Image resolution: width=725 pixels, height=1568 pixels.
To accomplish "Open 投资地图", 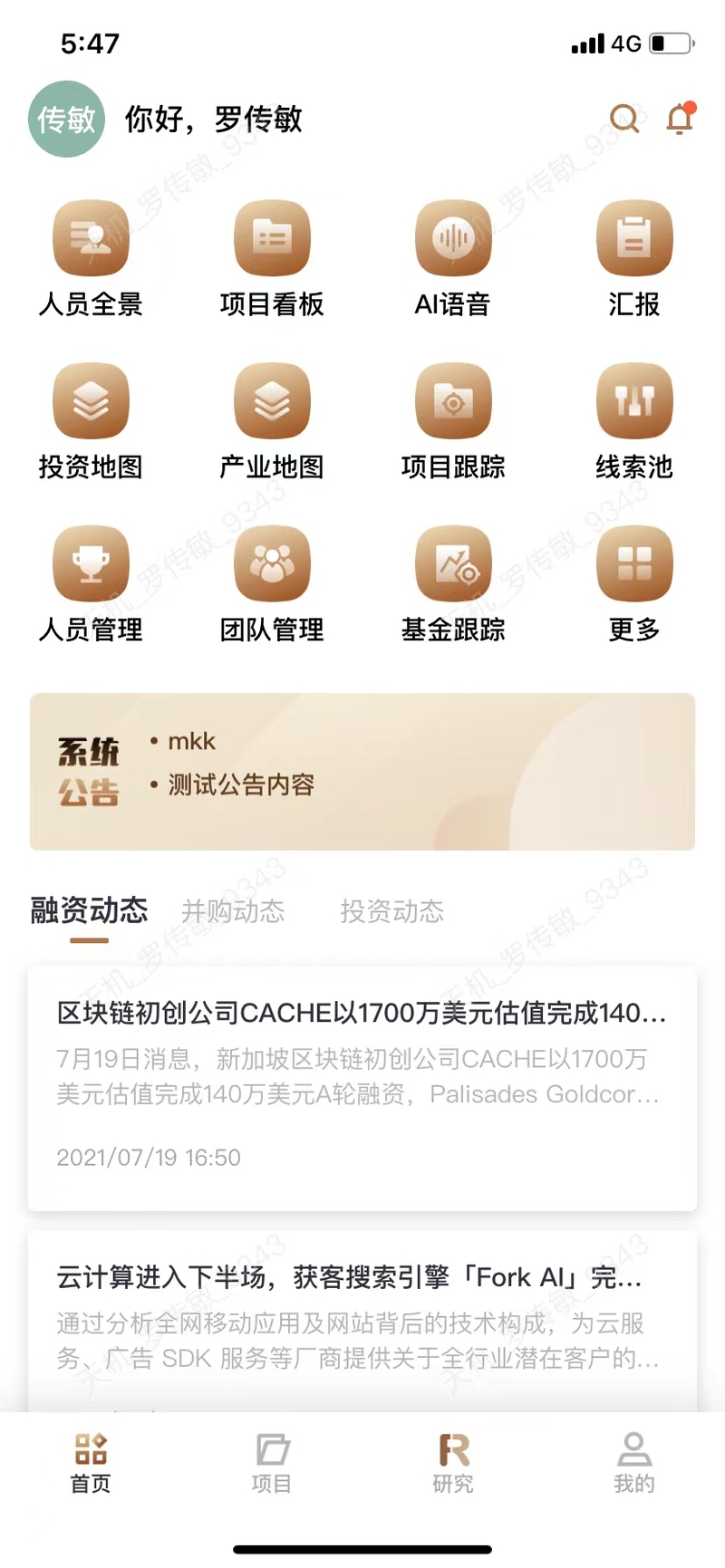I will 91,421.
